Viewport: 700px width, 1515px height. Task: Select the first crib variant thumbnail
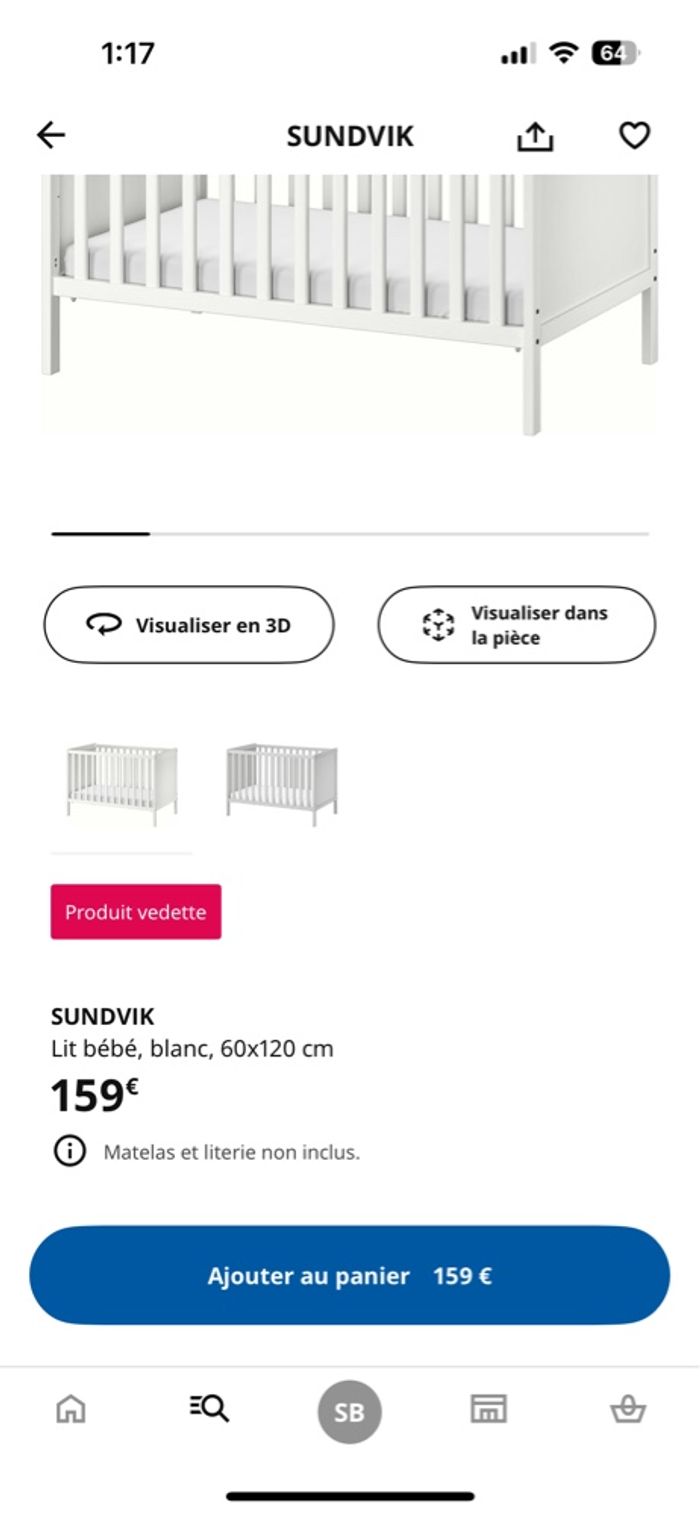122,783
